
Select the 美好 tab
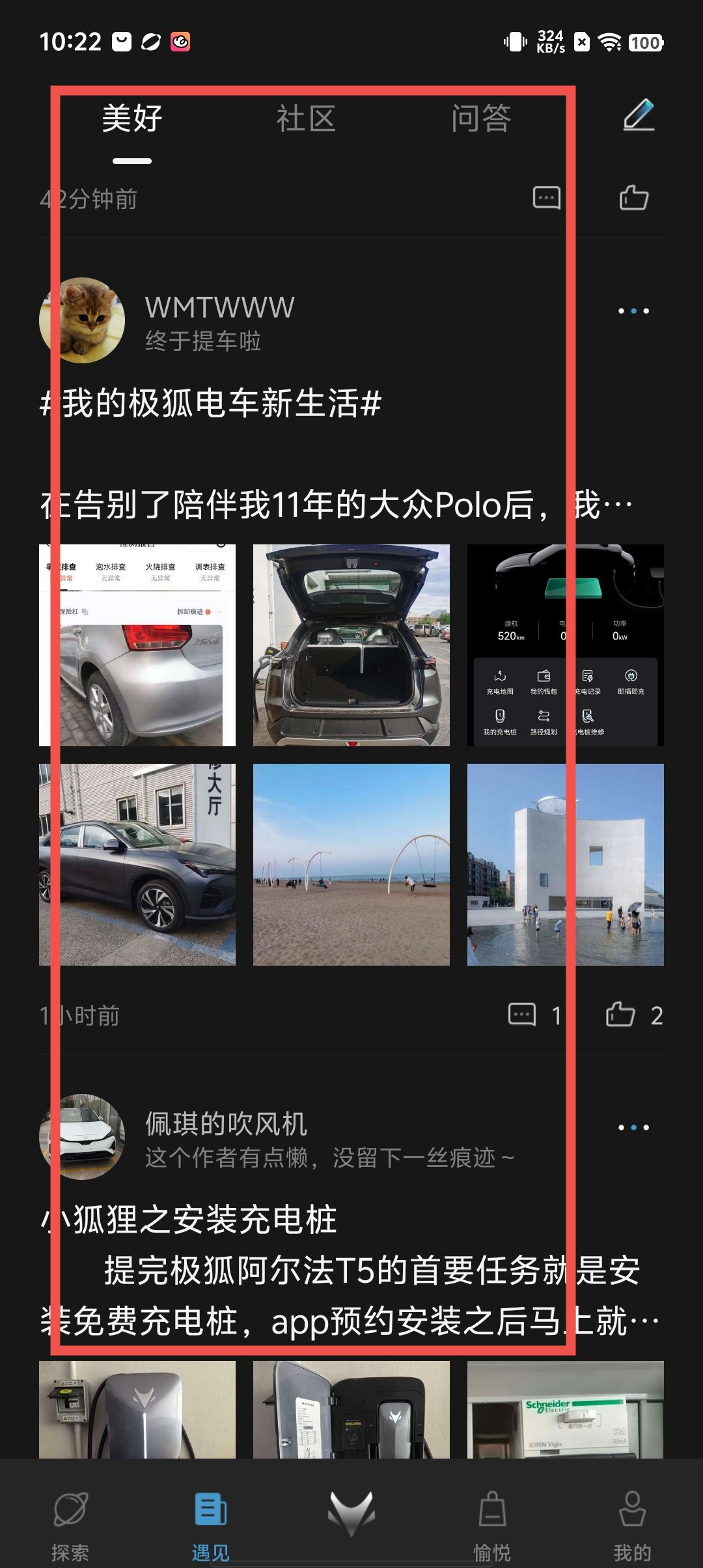tap(132, 119)
